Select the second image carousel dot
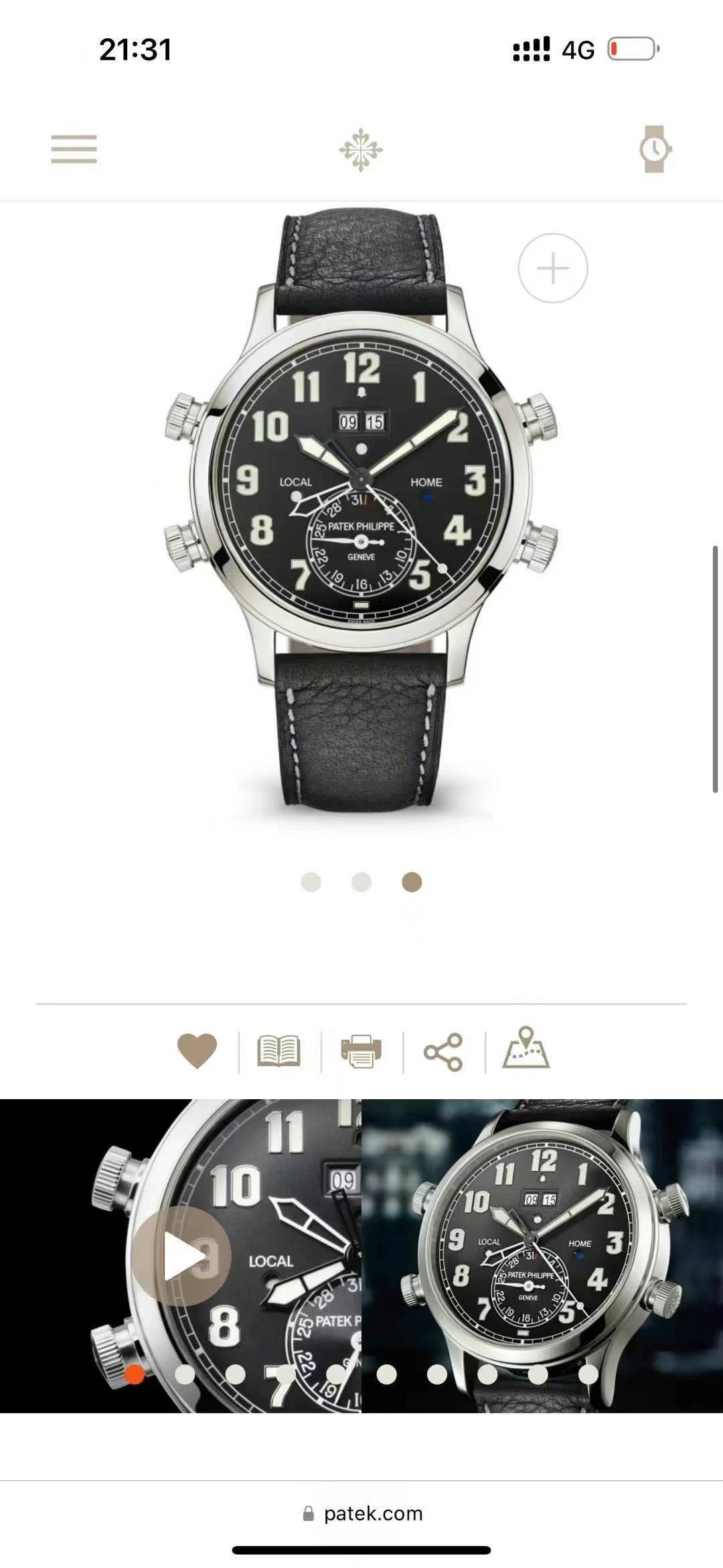Viewport: 723px width, 1568px height. click(x=361, y=882)
